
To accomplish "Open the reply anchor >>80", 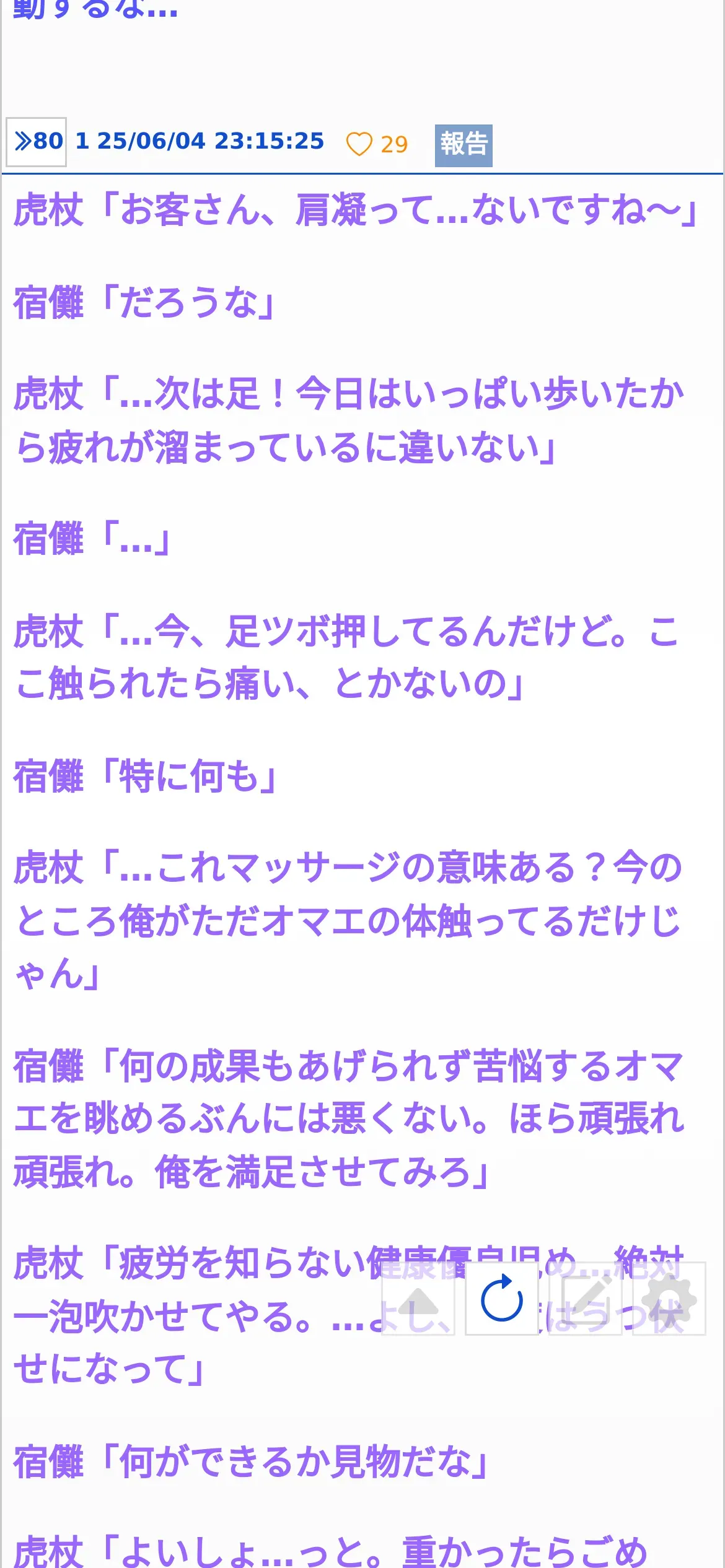I will coord(37,142).
